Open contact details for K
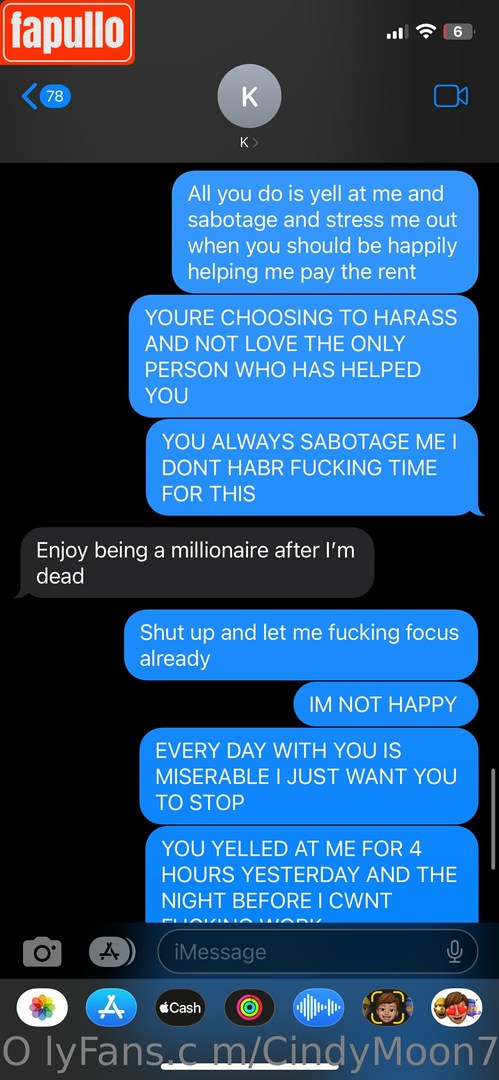 point(249,105)
